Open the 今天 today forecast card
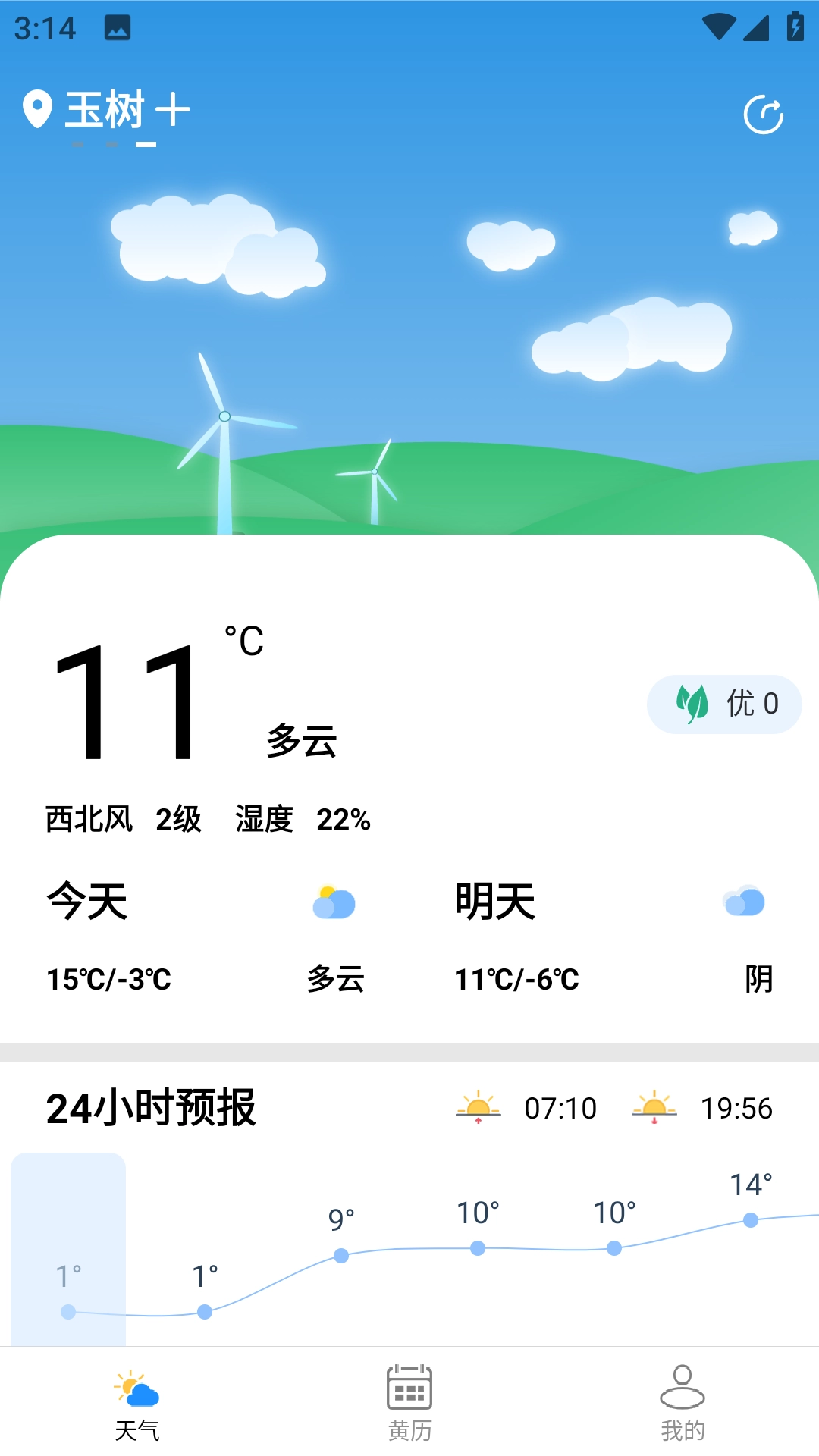 point(205,937)
